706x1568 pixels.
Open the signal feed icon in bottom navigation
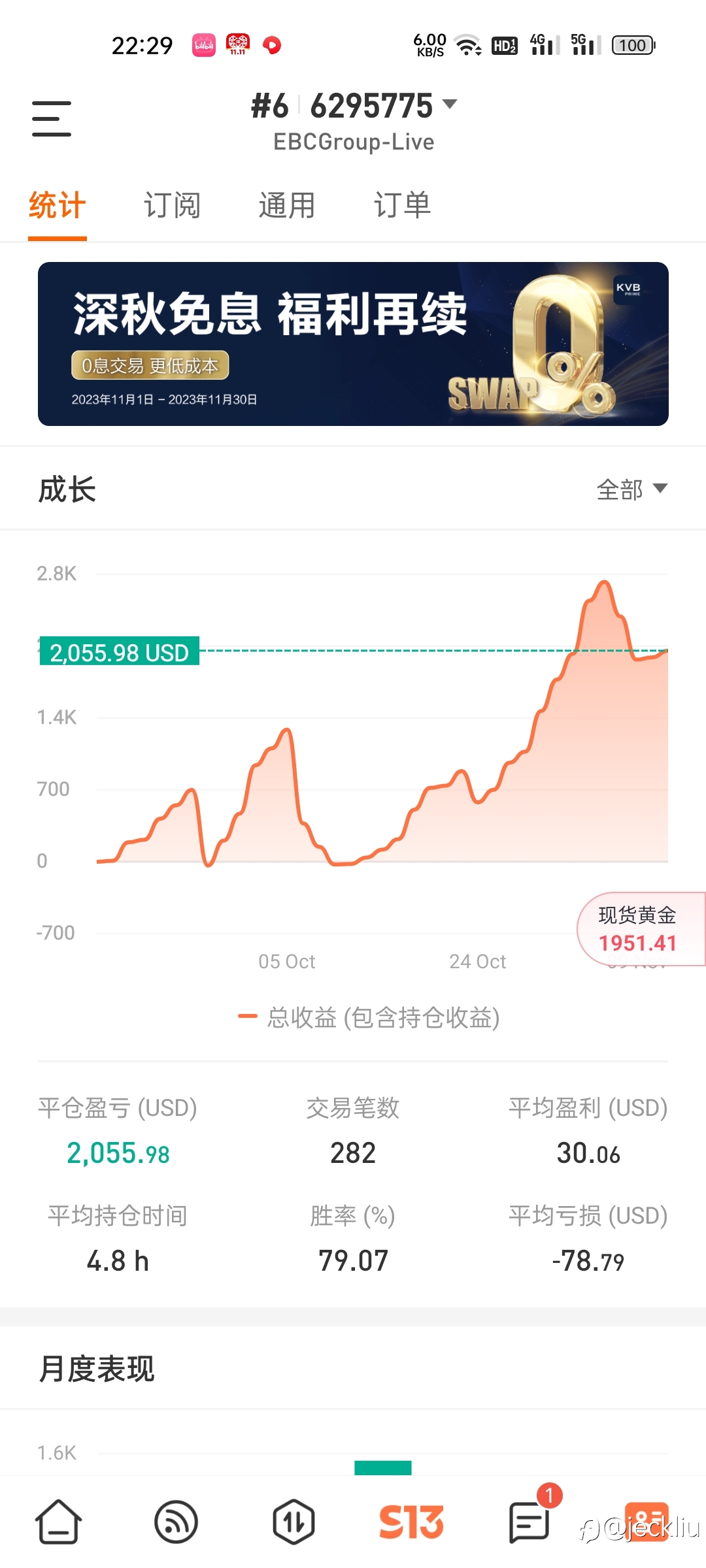(176, 1522)
